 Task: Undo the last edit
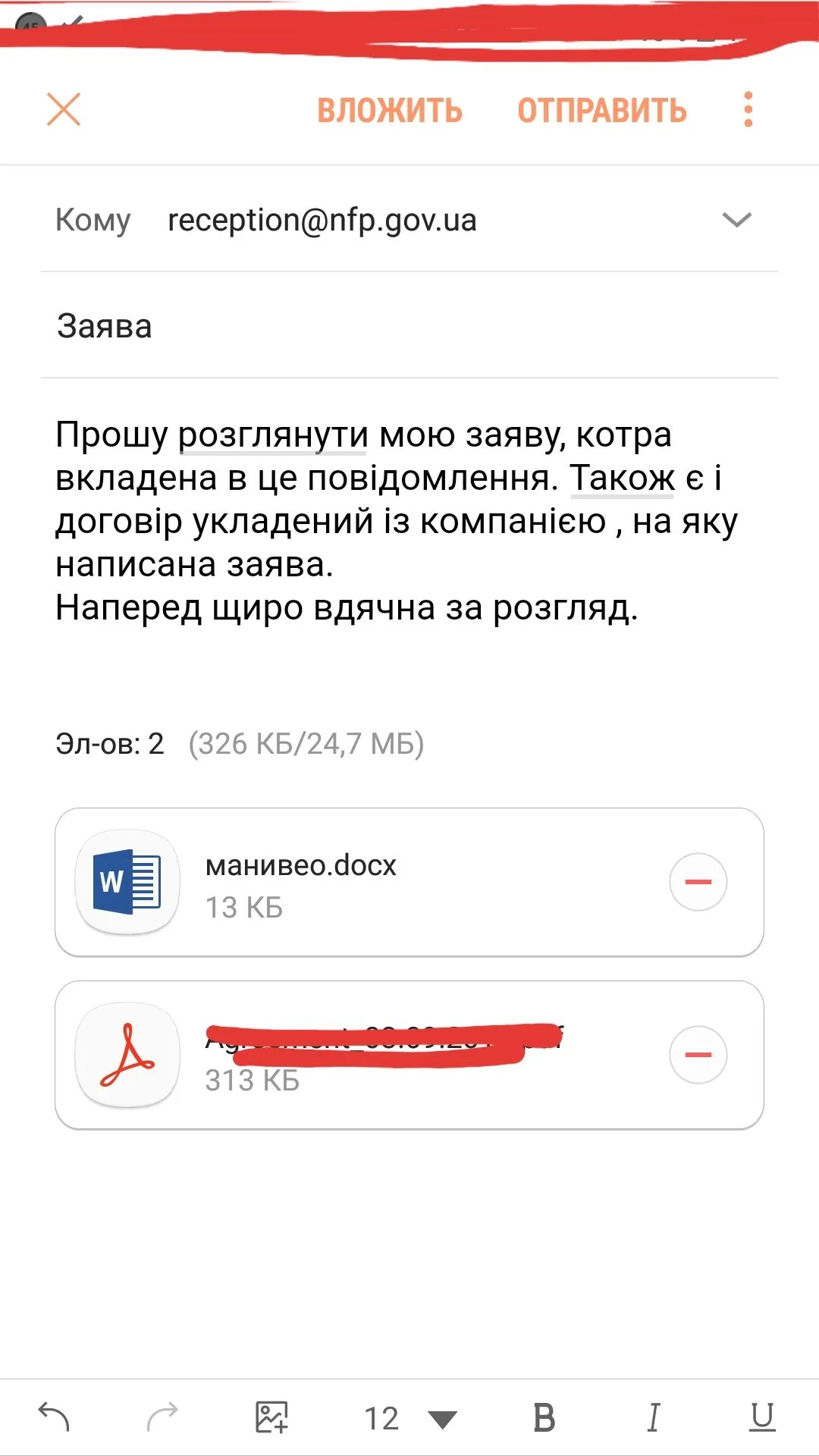pos(54,1417)
